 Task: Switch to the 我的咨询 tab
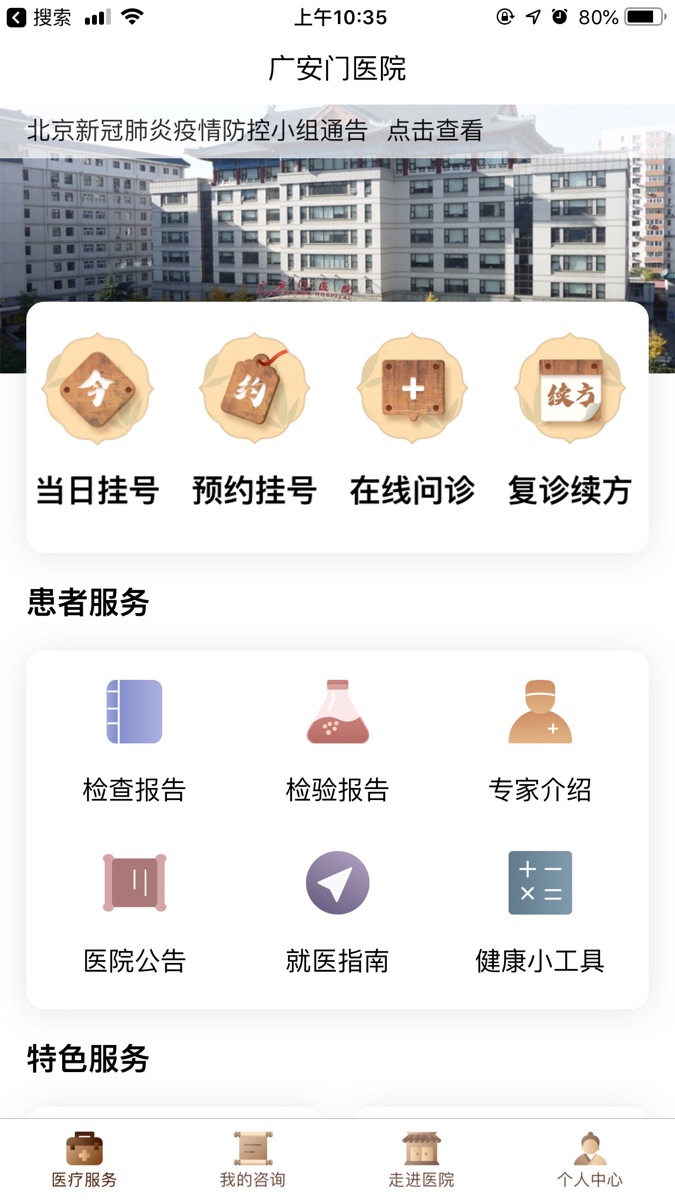[252, 1160]
